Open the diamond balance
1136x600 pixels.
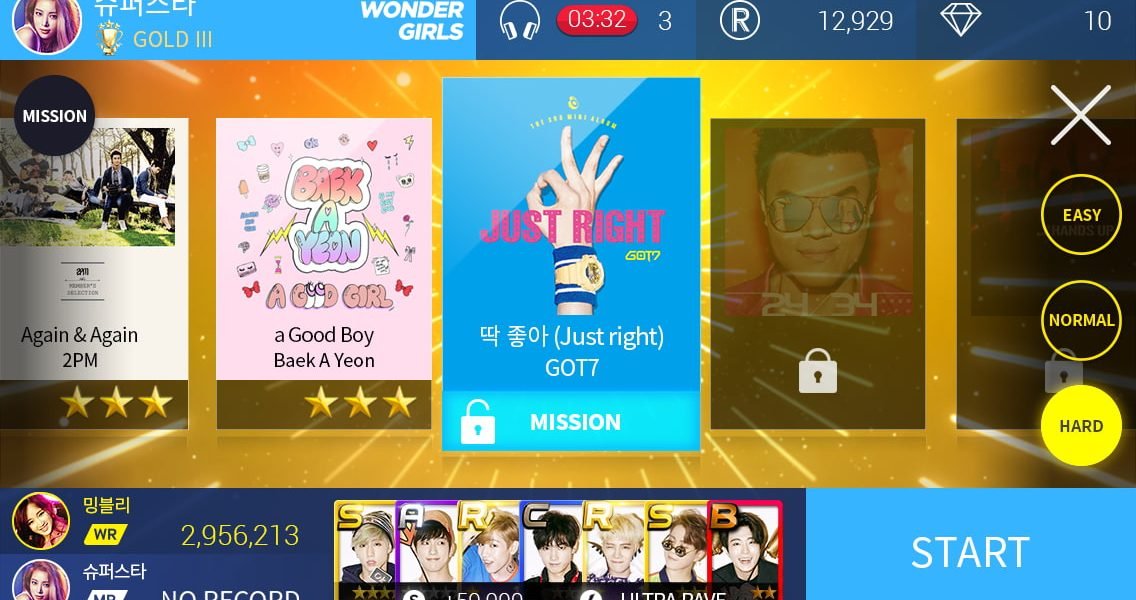(960, 21)
